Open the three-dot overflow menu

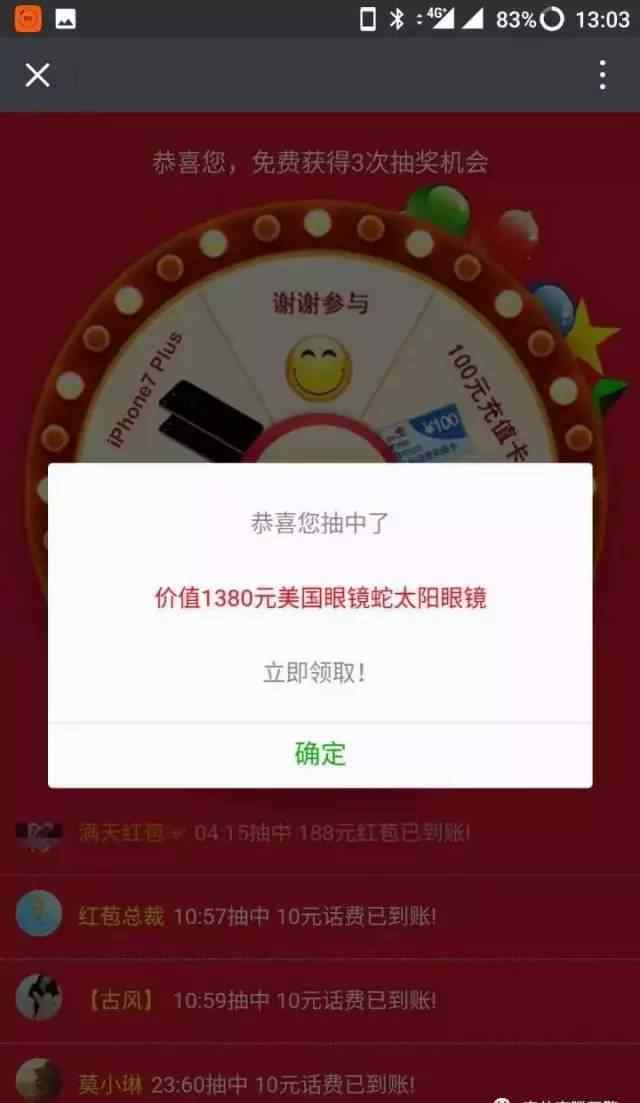(603, 75)
